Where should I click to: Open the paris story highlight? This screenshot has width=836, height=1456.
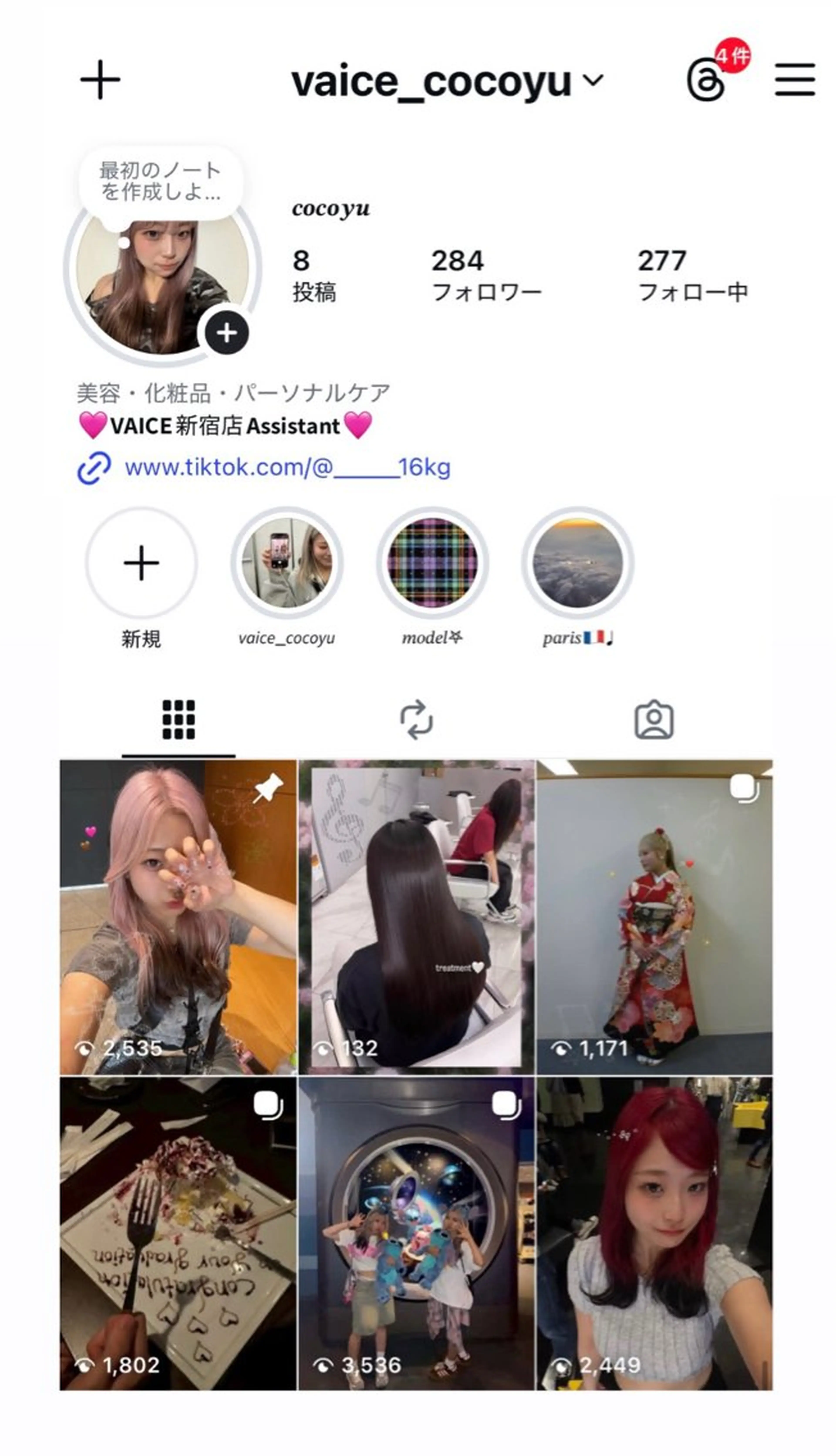coord(578,563)
